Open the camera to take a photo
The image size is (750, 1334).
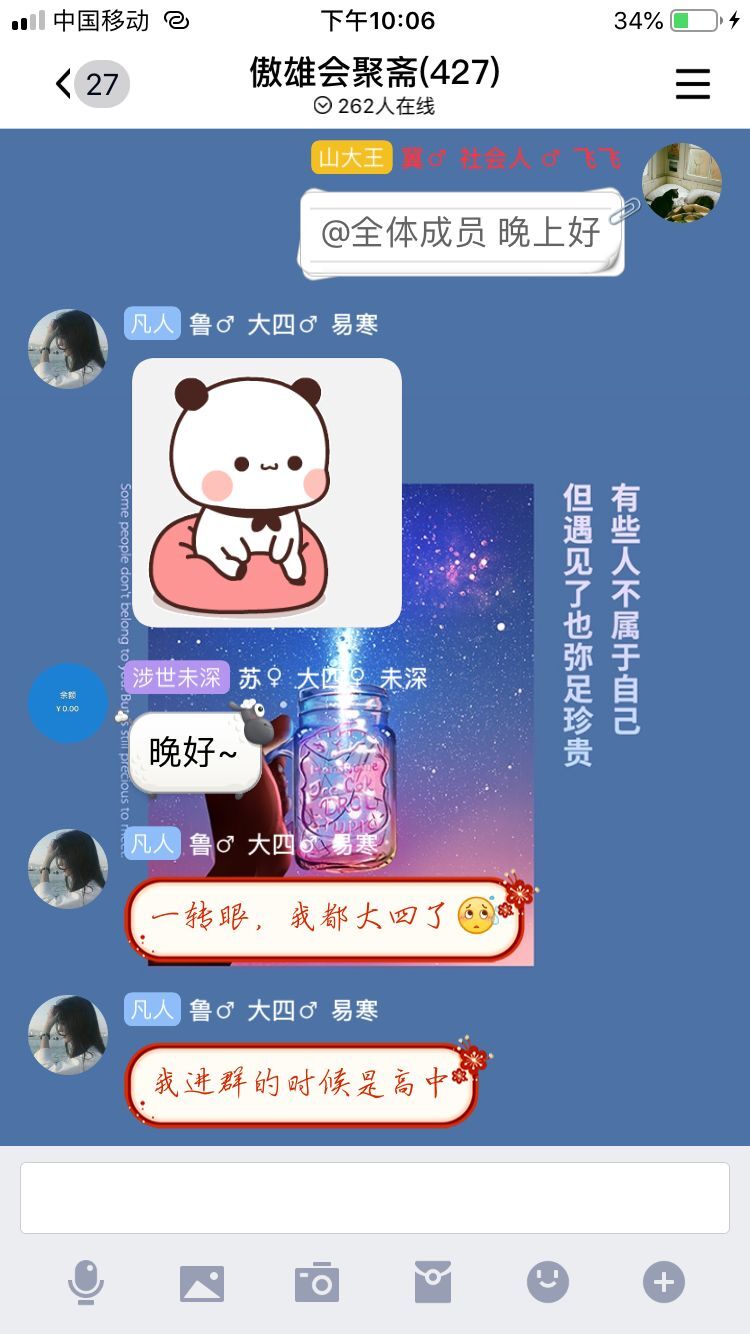pyautogui.click(x=317, y=1282)
